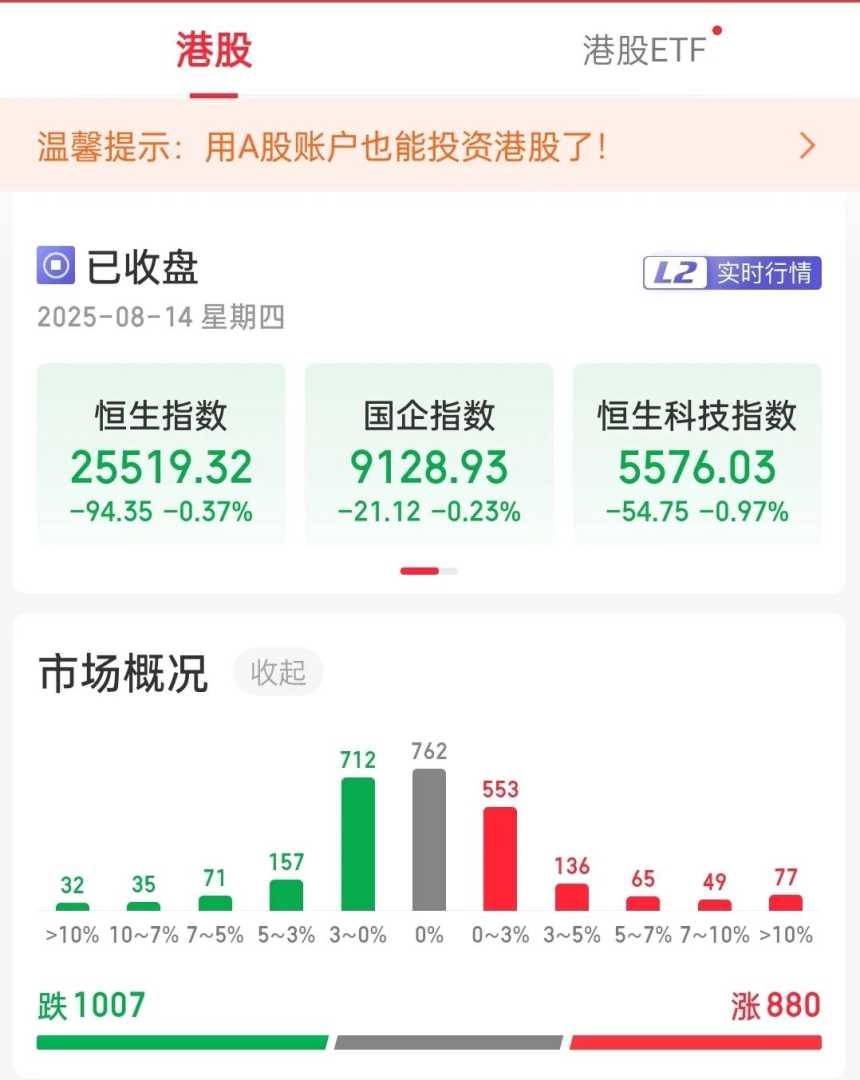This screenshot has width=860, height=1080.
Task: Switch to the 港股ETF tab
Action: 645,50
